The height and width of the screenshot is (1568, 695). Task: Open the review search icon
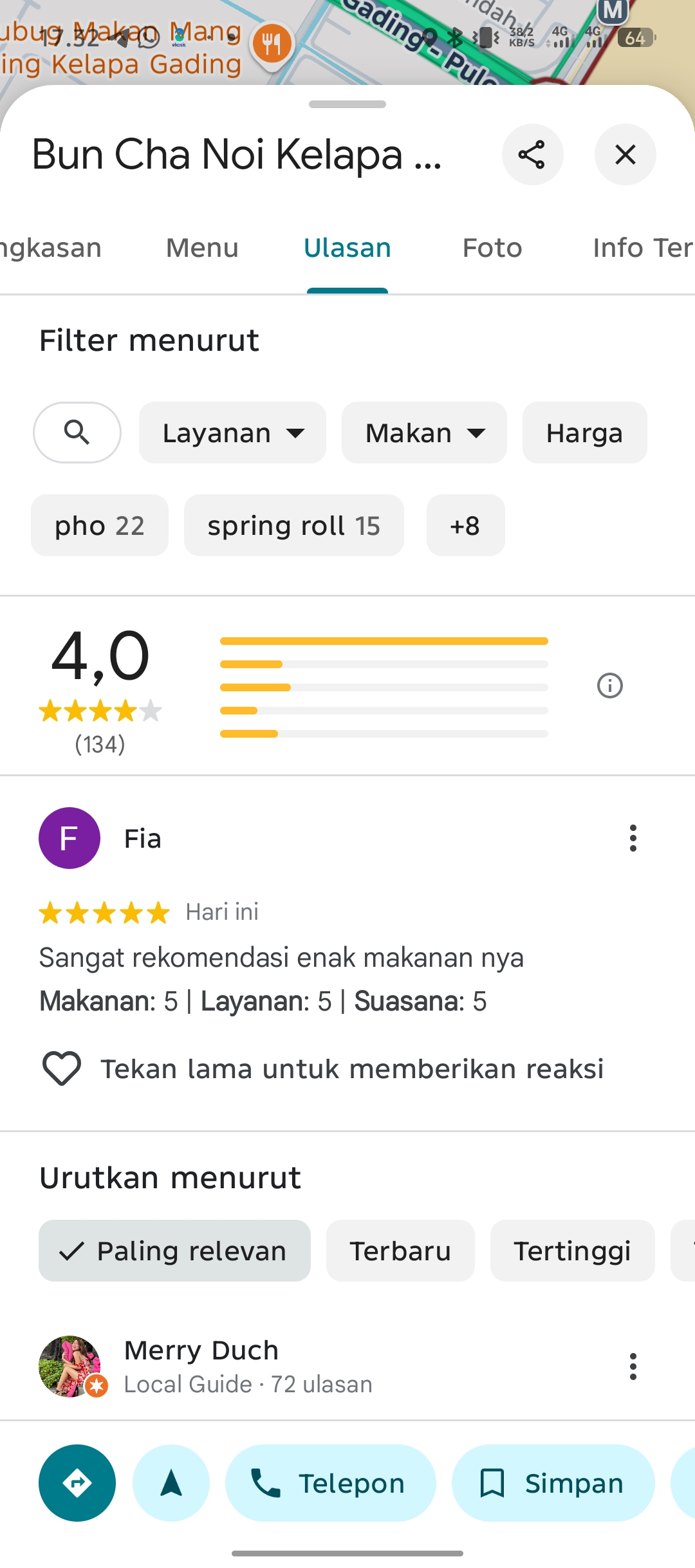[x=77, y=433]
